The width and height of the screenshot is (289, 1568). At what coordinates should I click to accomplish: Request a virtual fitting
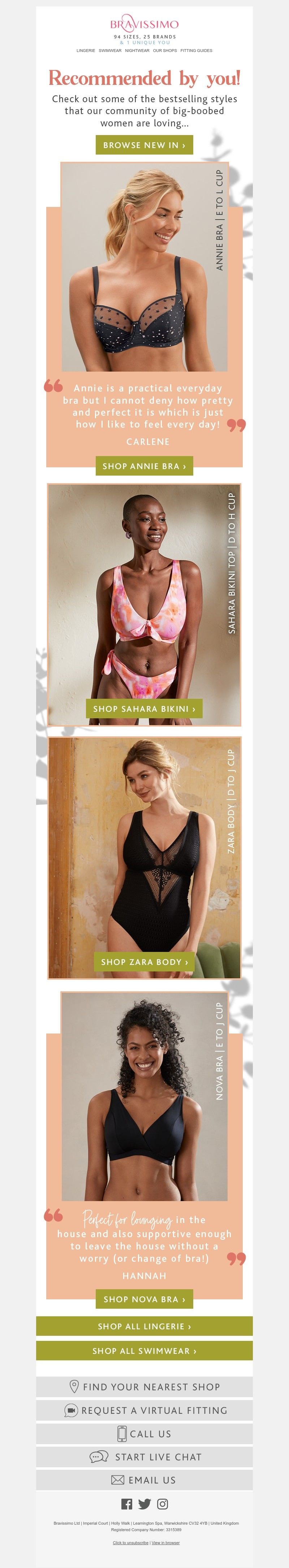click(144, 1410)
